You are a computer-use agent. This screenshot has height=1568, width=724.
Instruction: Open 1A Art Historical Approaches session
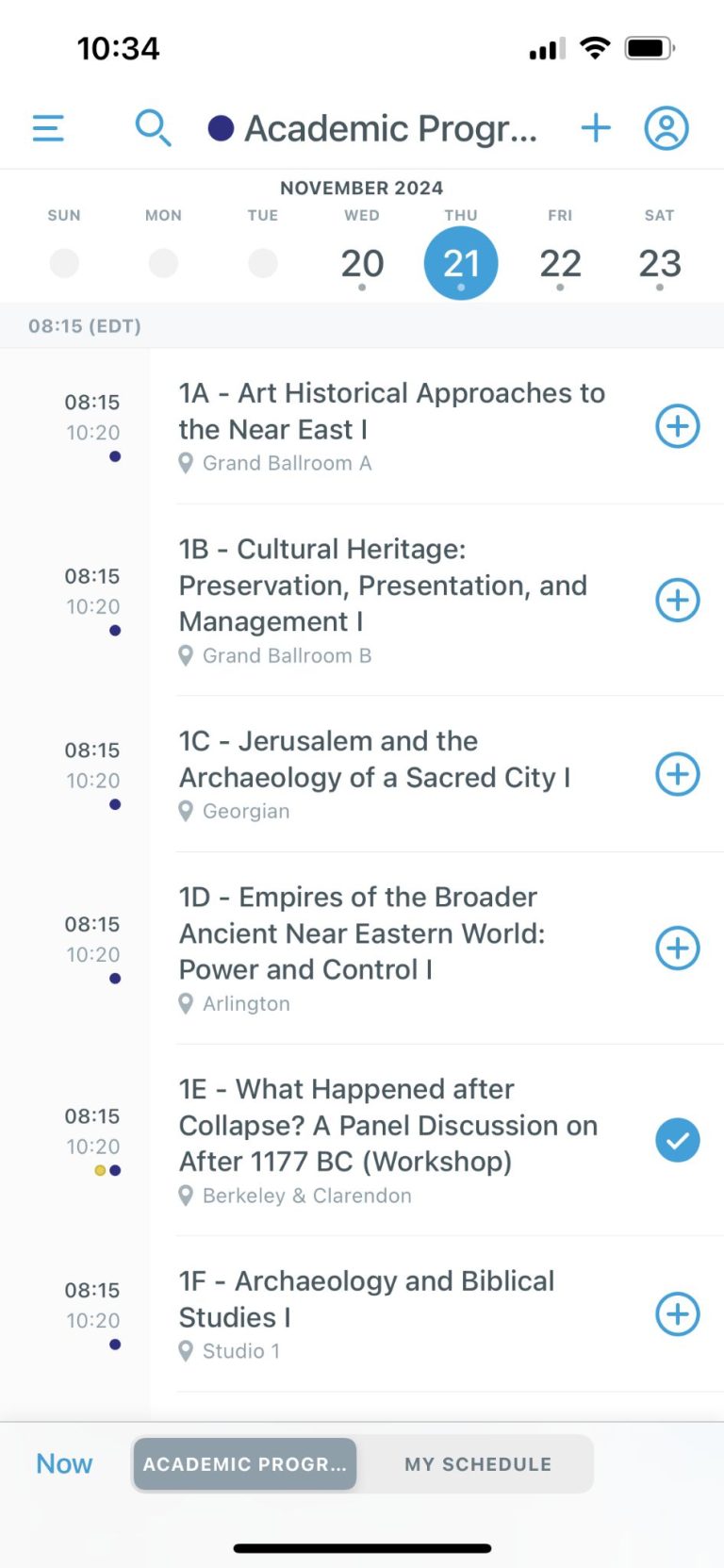392,410
